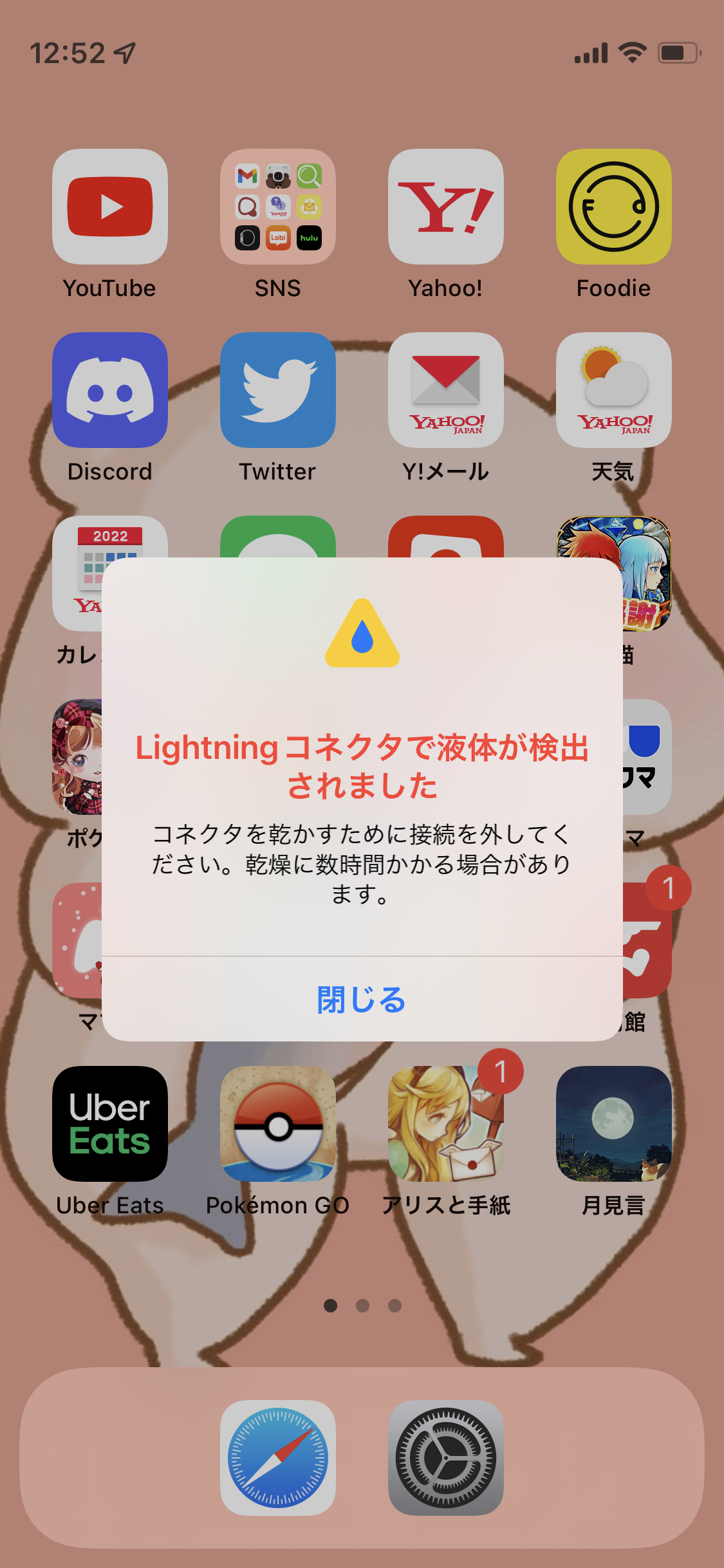The height and width of the screenshot is (1568, 724).
Task: Launch the 月見言 app
Action: click(x=614, y=1124)
